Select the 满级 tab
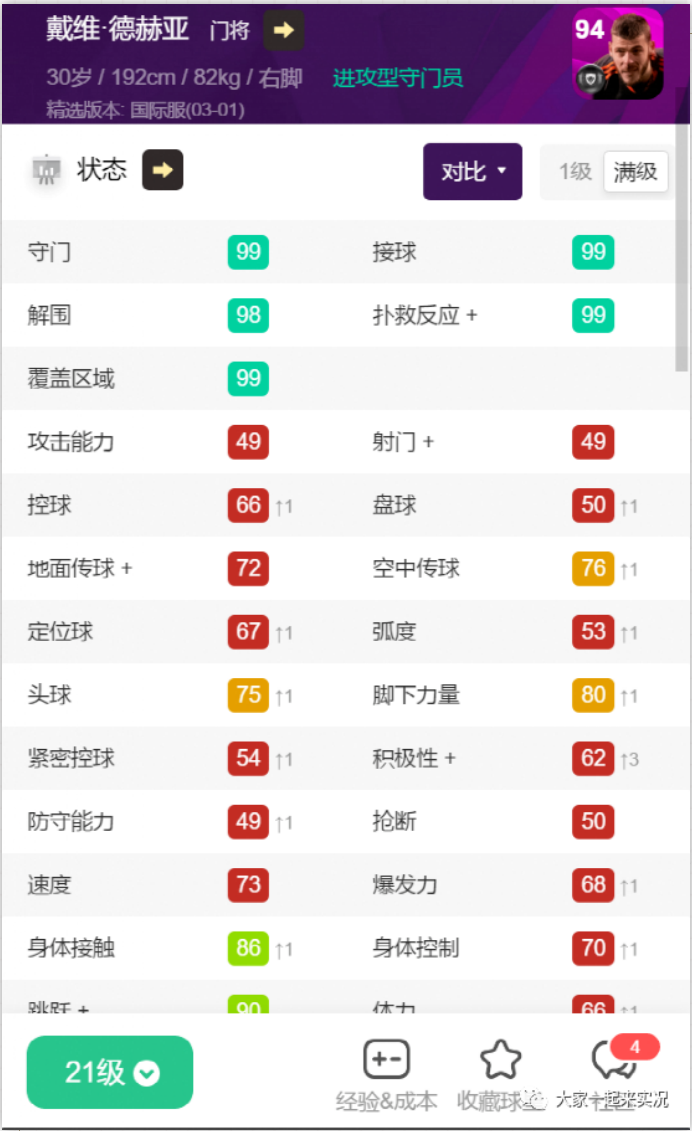Image resolution: width=692 pixels, height=1131 pixels. pos(636,172)
